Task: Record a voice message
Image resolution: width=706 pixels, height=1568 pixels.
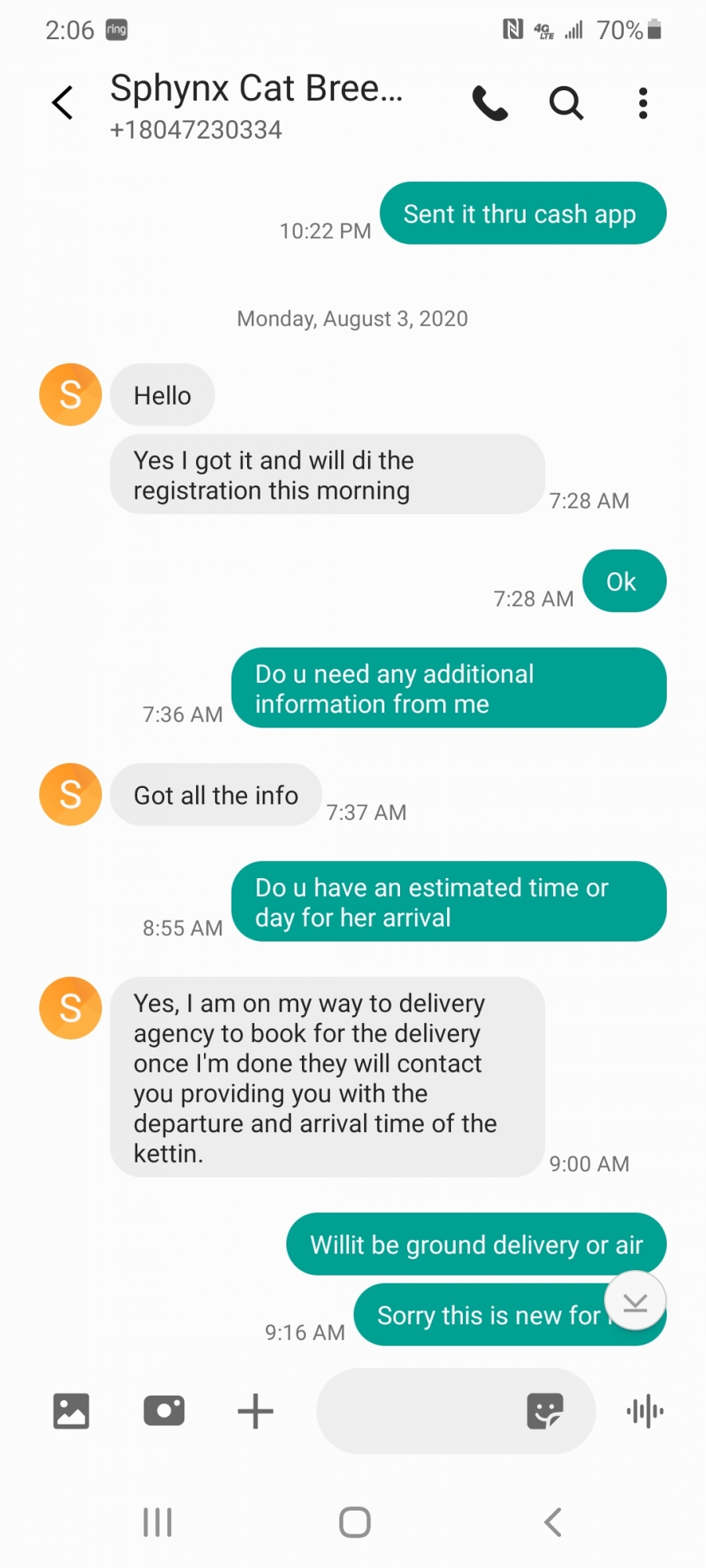Action: click(x=645, y=1411)
